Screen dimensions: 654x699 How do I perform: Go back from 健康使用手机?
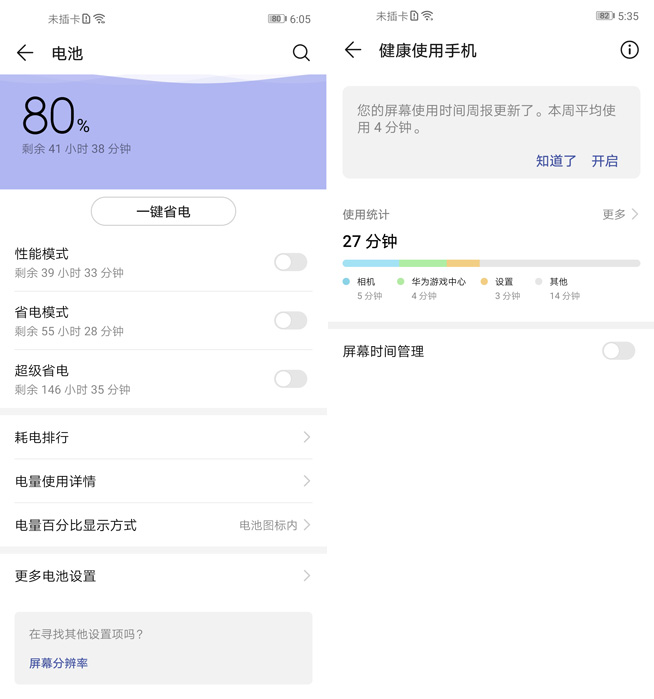click(x=353, y=50)
